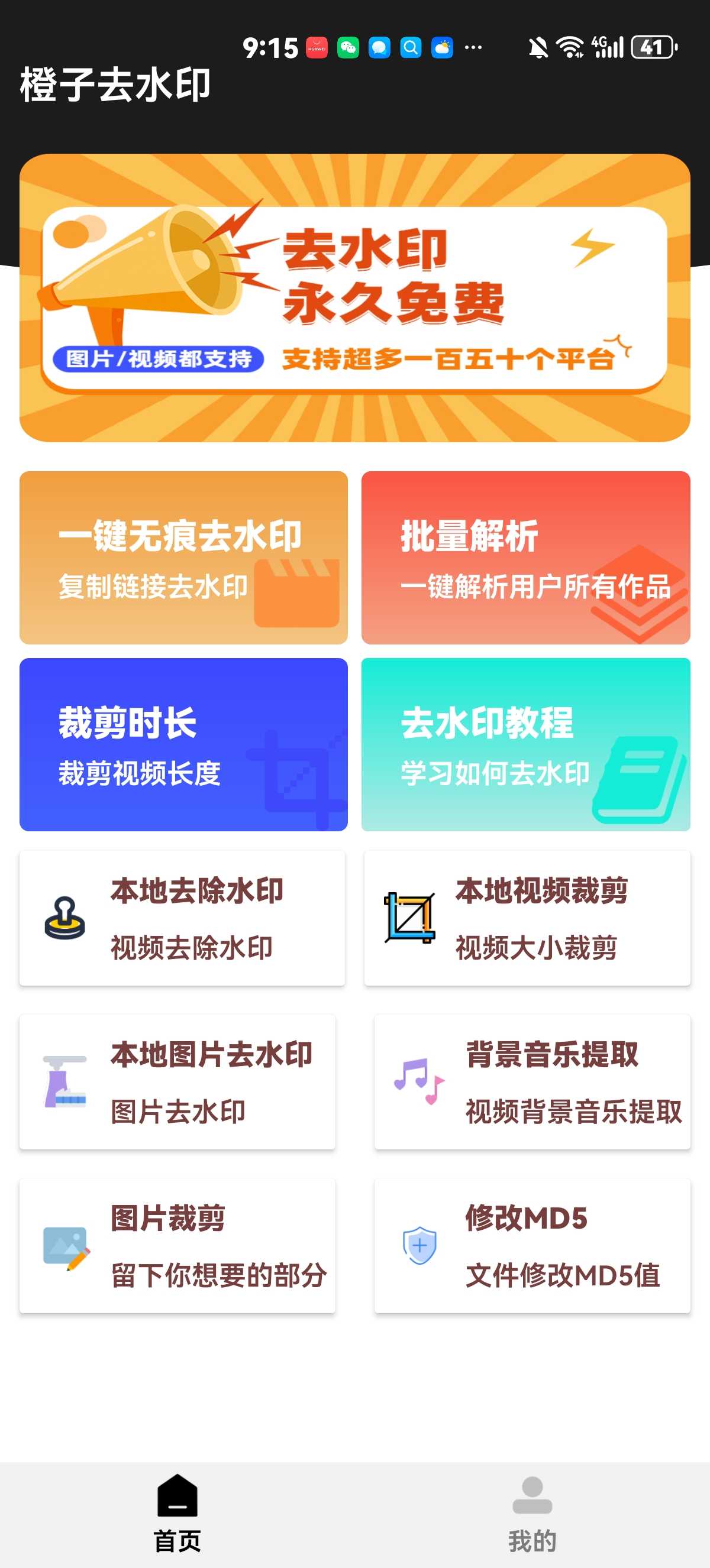View the 去水印教程 tutorial
Screen dimensions: 710x1568
point(525,744)
